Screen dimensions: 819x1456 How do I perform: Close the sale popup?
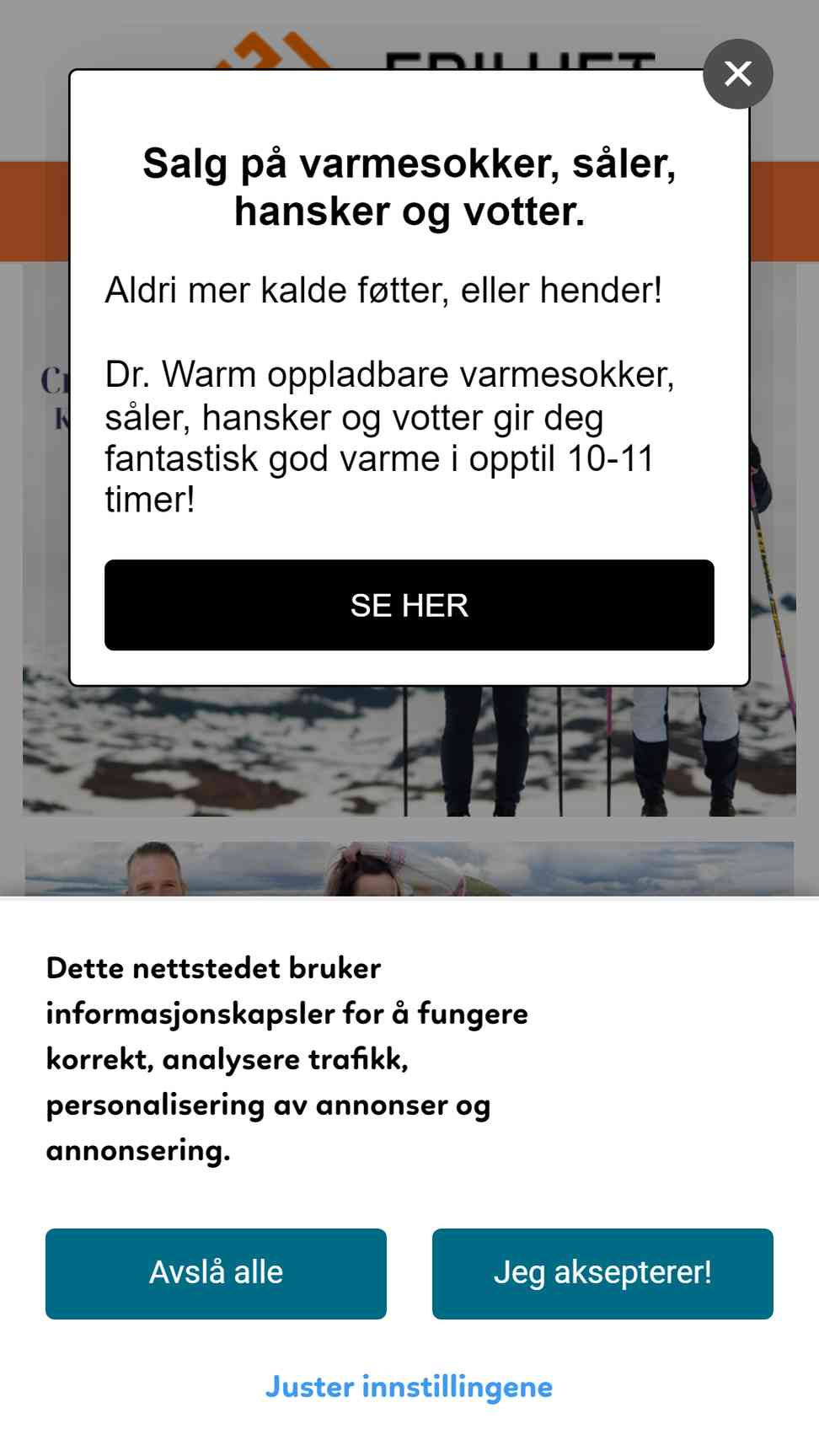(738, 74)
